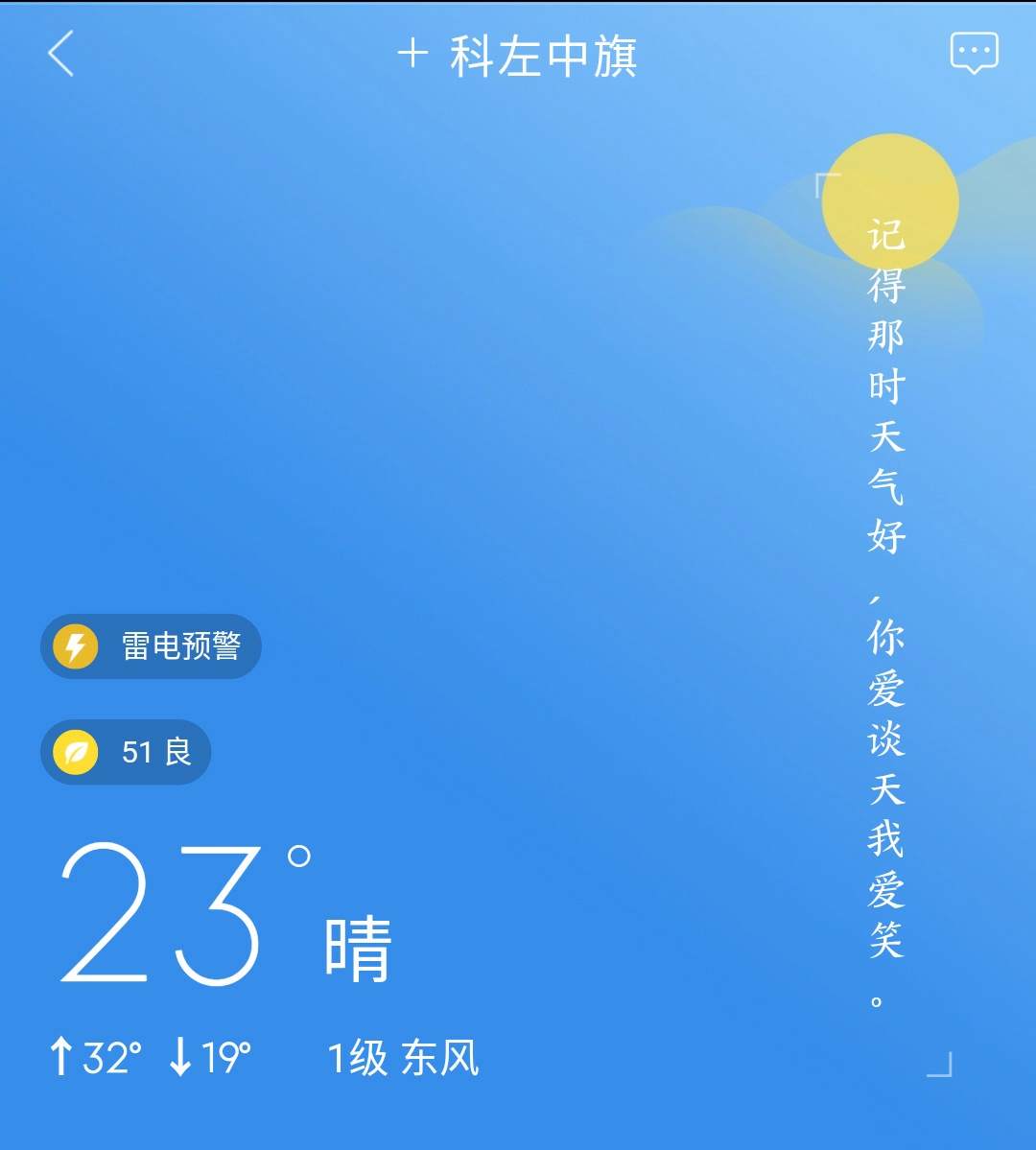Screen dimensions: 1036x1150
Task: Open the message bubble icon
Action: click(975, 53)
